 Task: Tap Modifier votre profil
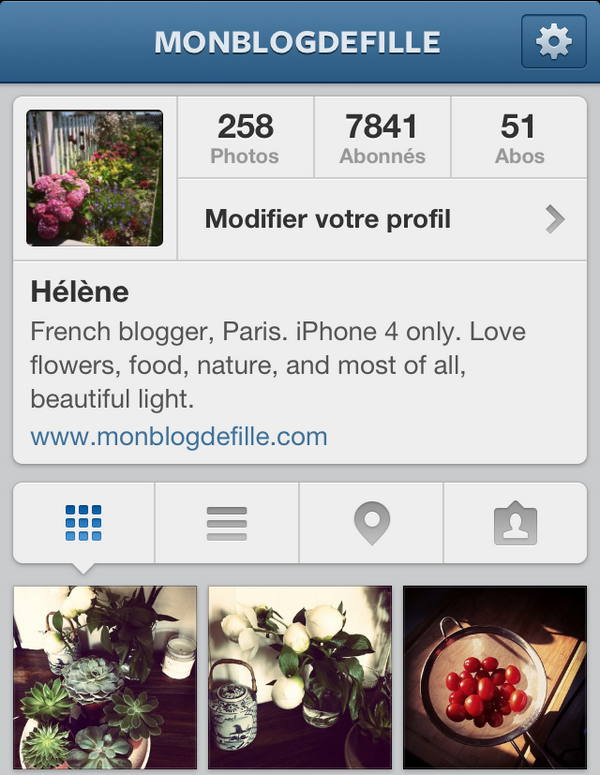[382, 219]
